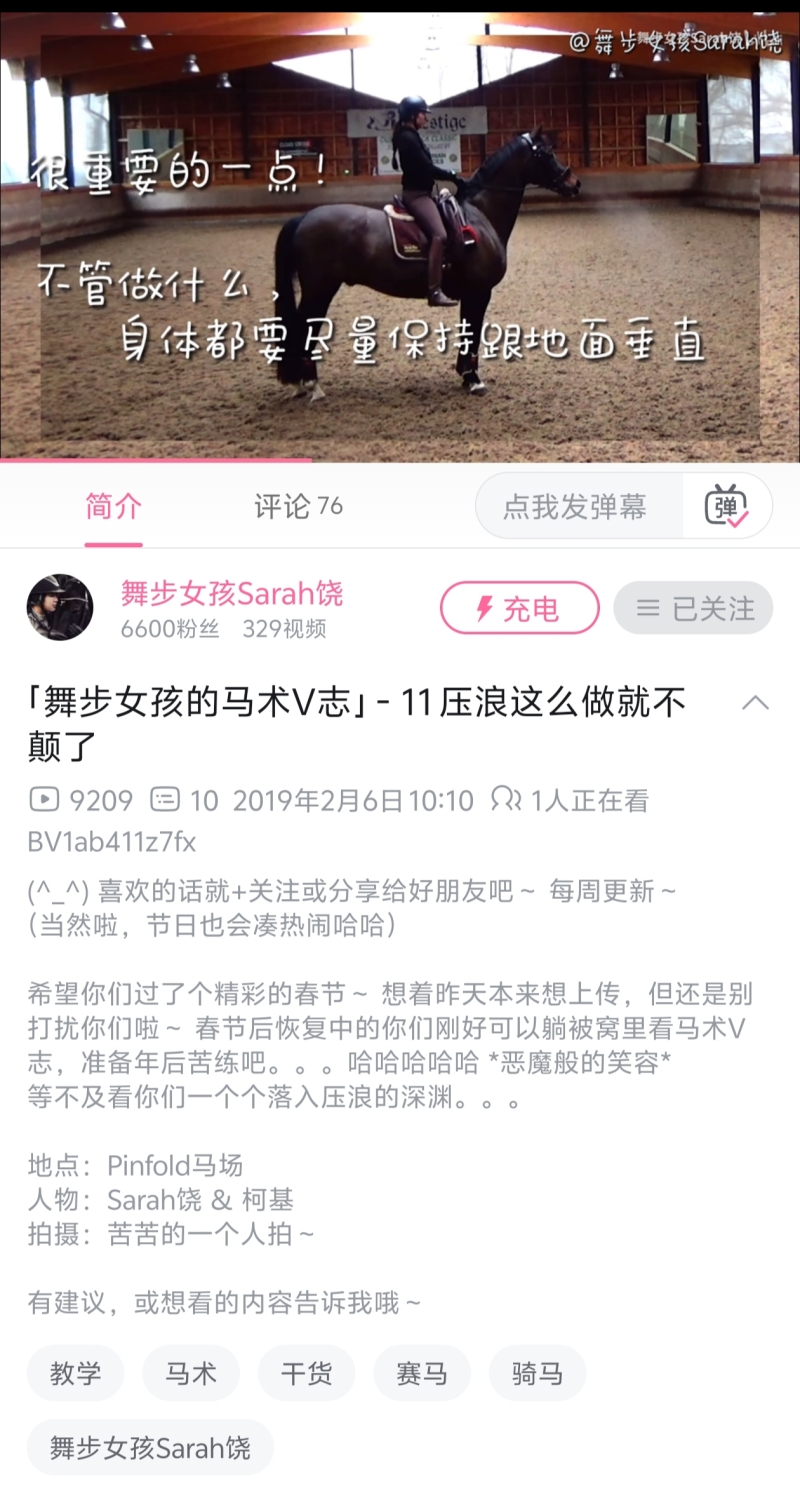
Task: Select the 赛马 tag chip
Action: [422, 1373]
